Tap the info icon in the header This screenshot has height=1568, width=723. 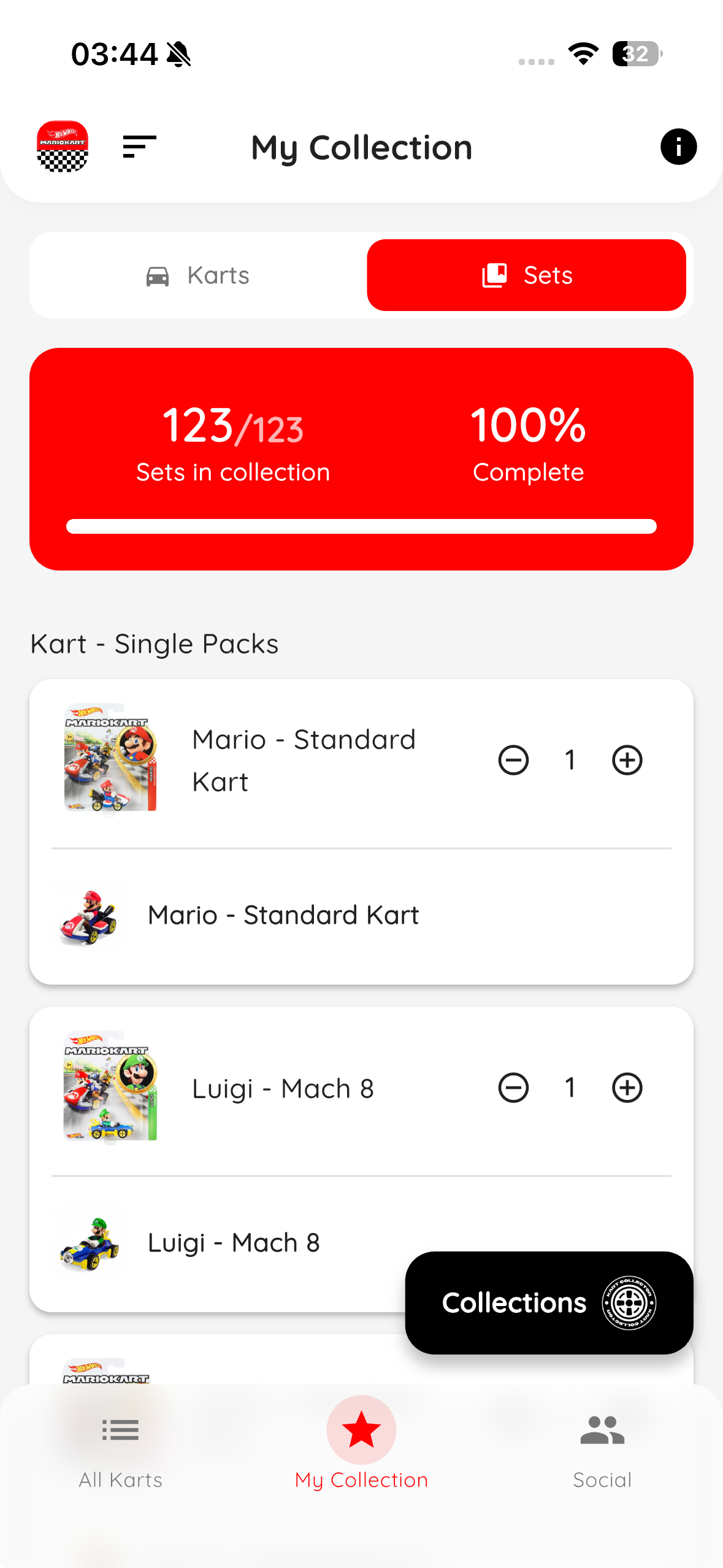[x=678, y=147]
